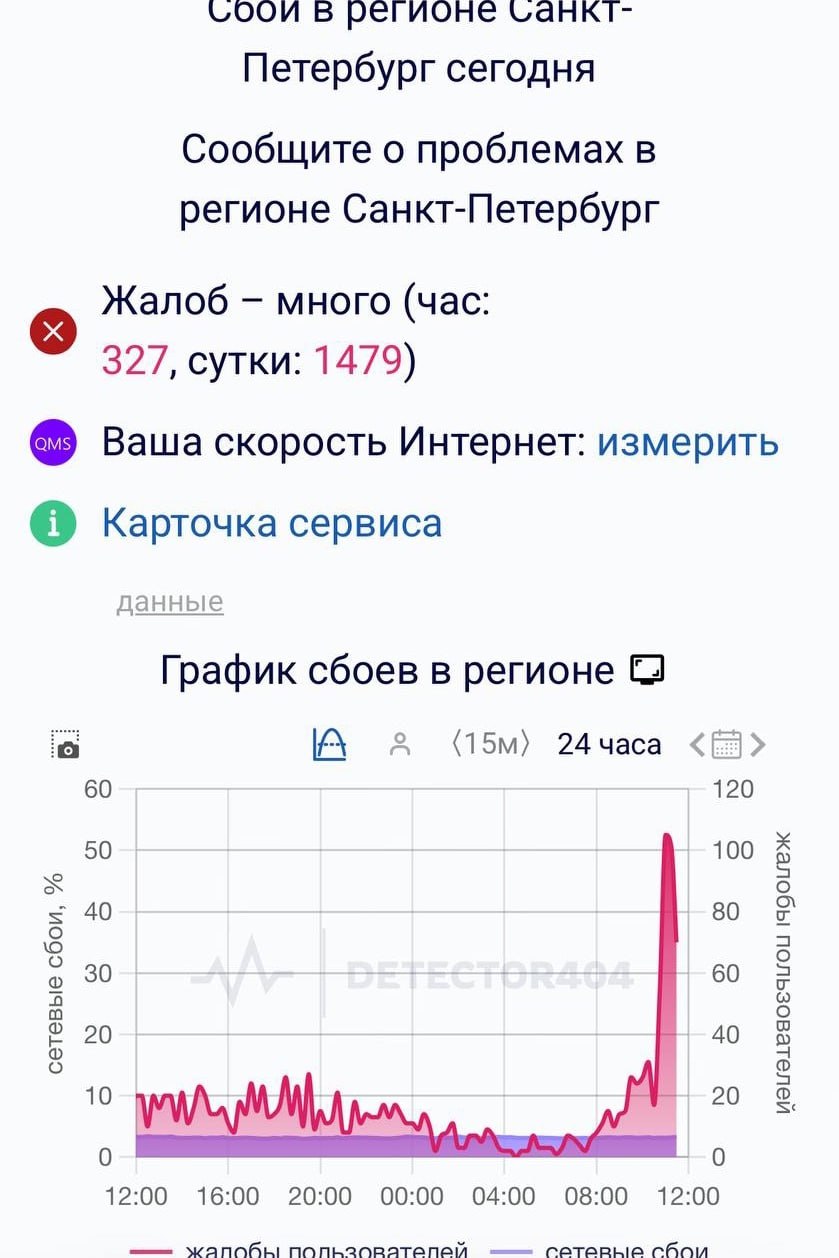Tap the person icon in chart toolbar
The width and height of the screenshot is (839, 1258).
pos(400,744)
